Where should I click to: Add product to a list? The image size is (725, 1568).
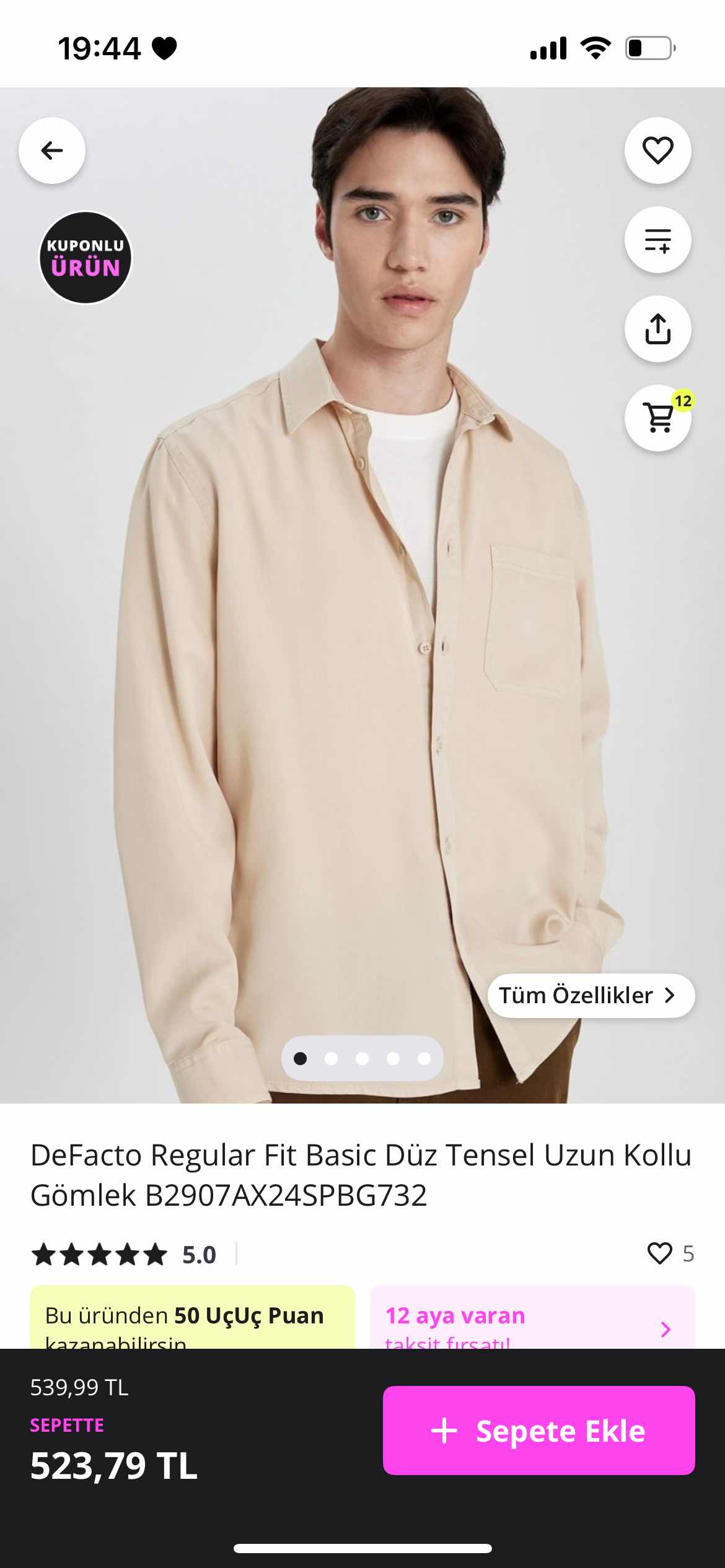point(657,240)
